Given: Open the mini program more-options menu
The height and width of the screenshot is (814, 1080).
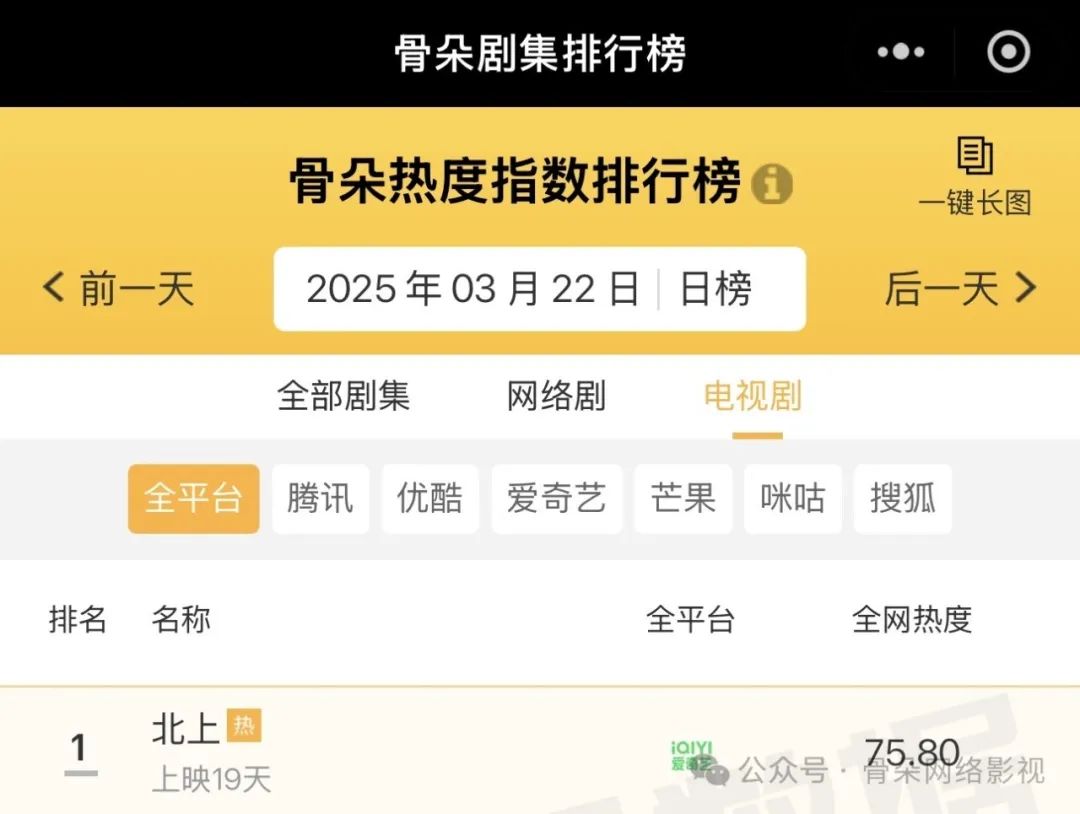Looking at the screenshot, I should [901, 52].
